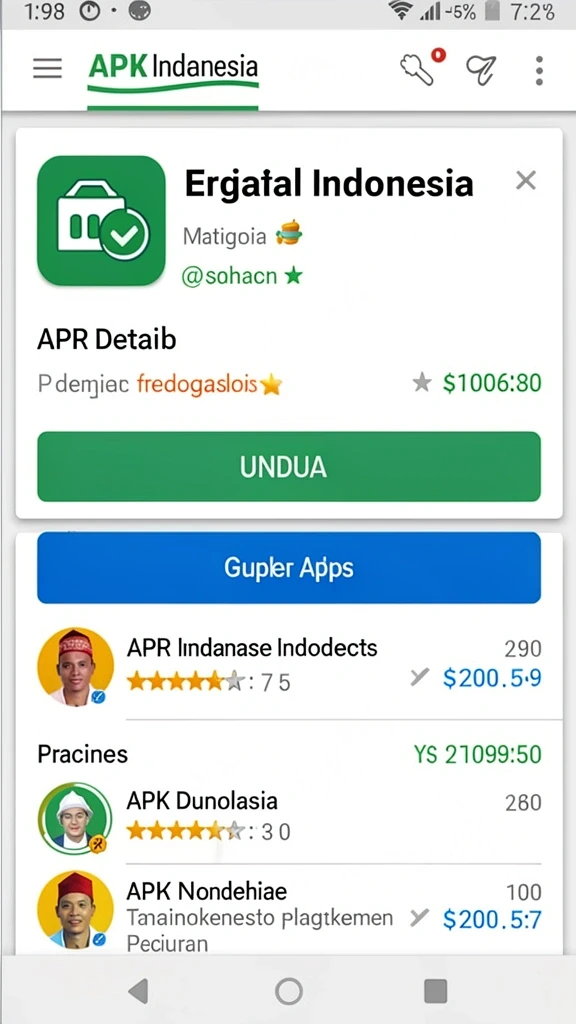Open the blue Gupler Apps button
This screenshot has width=576, height=1024.
click(289, 568)
